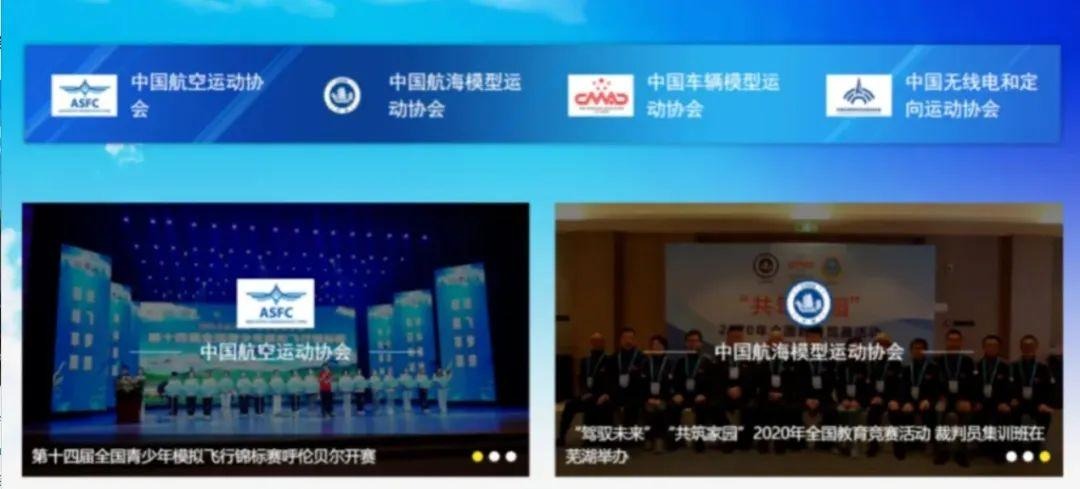Select third slide dot on 航空运动协会 card

[511, 456]
